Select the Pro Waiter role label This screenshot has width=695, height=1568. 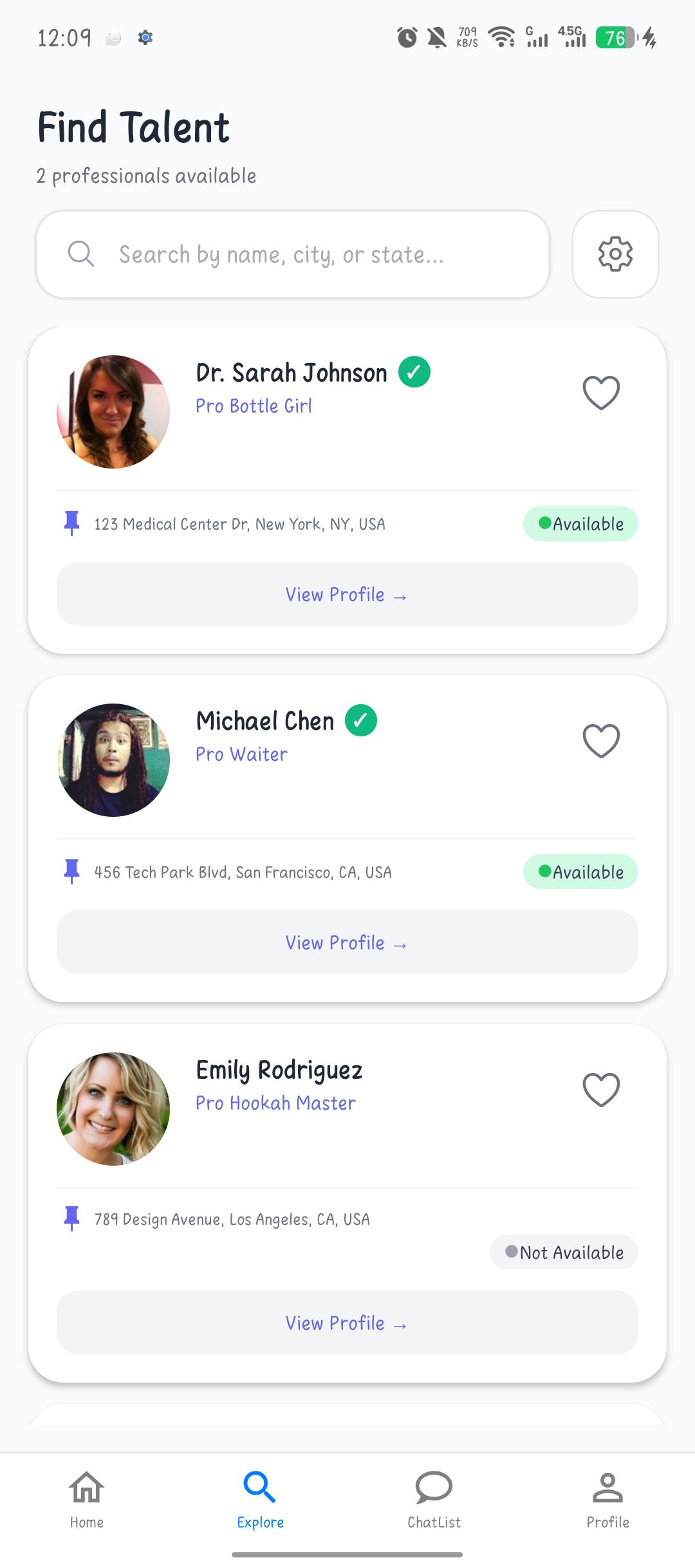241,754
